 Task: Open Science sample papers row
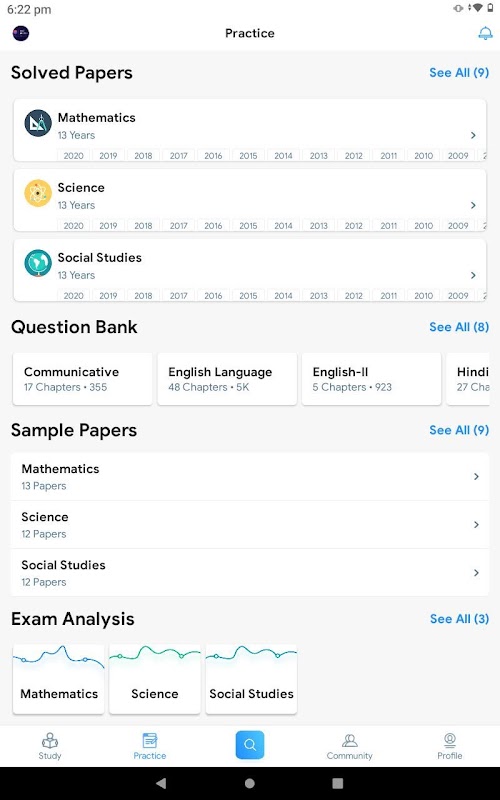coord(250,524)
